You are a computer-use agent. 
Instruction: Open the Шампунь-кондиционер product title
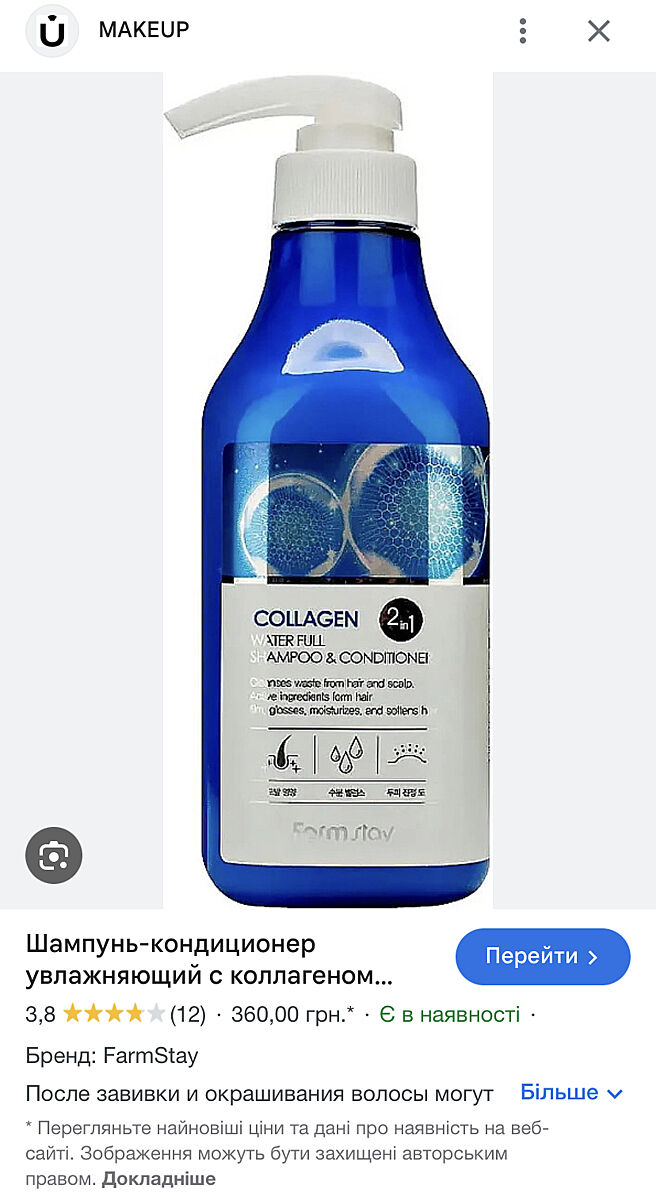pos(208,959)
